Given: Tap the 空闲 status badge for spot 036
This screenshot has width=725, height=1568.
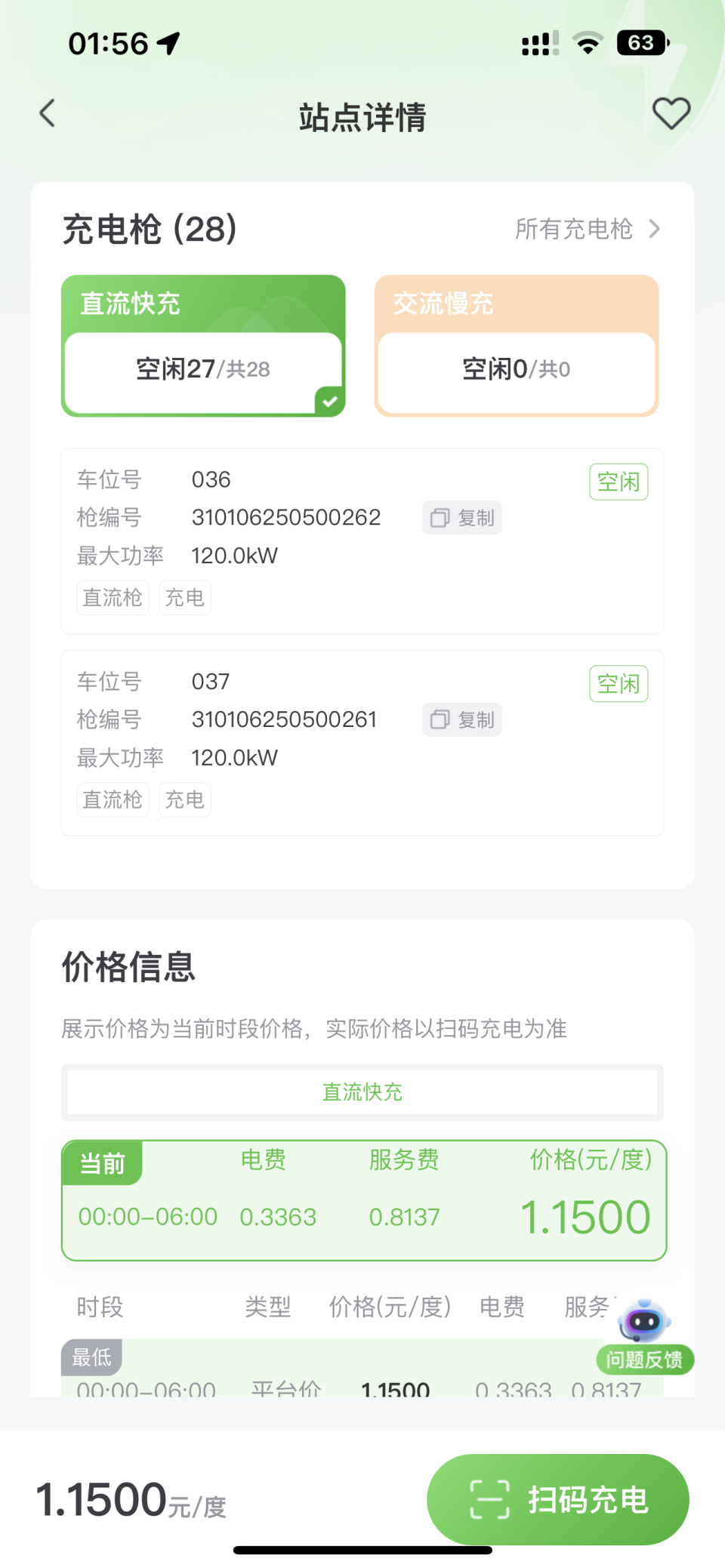Looking at the screenshot, I should pos(618,481).
